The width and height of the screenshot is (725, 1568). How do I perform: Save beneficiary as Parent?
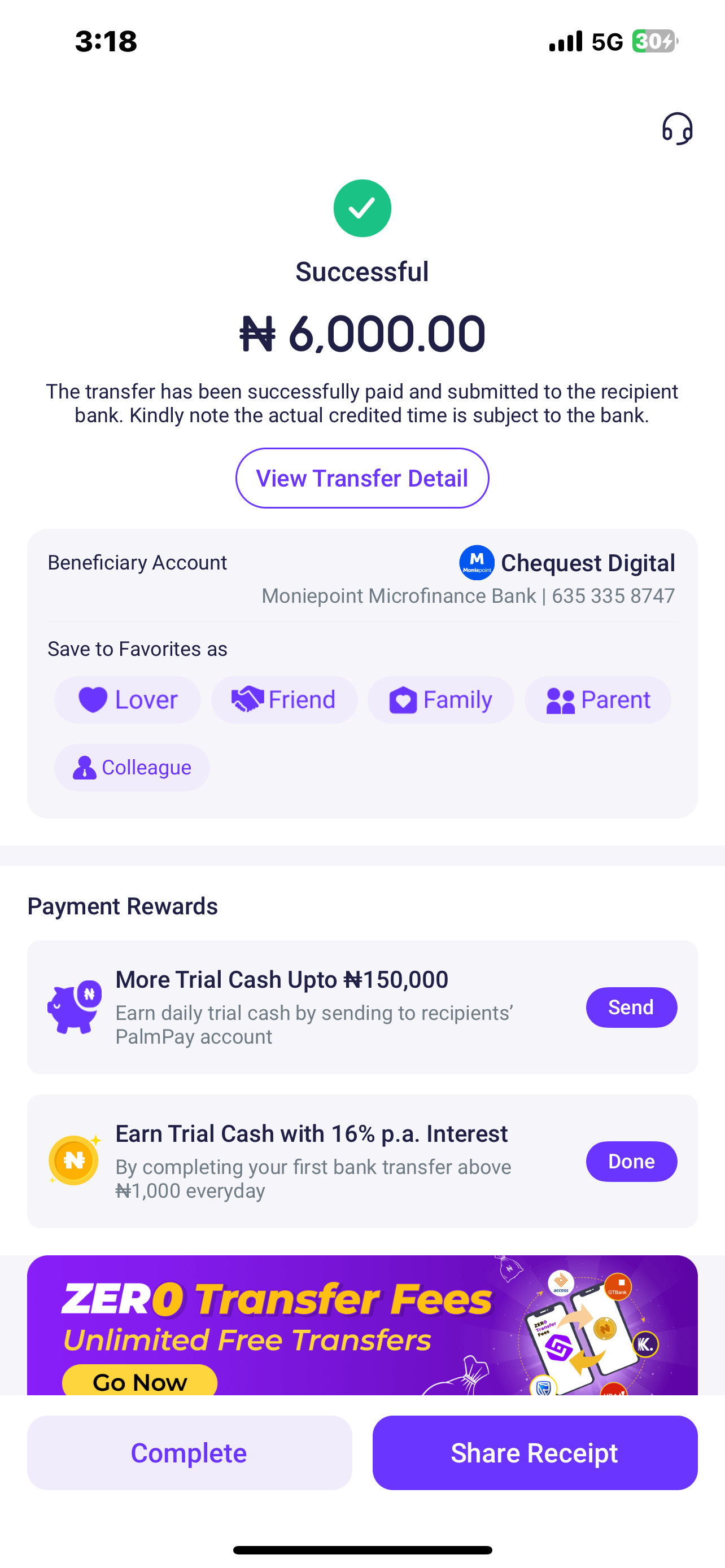(597, 700)
